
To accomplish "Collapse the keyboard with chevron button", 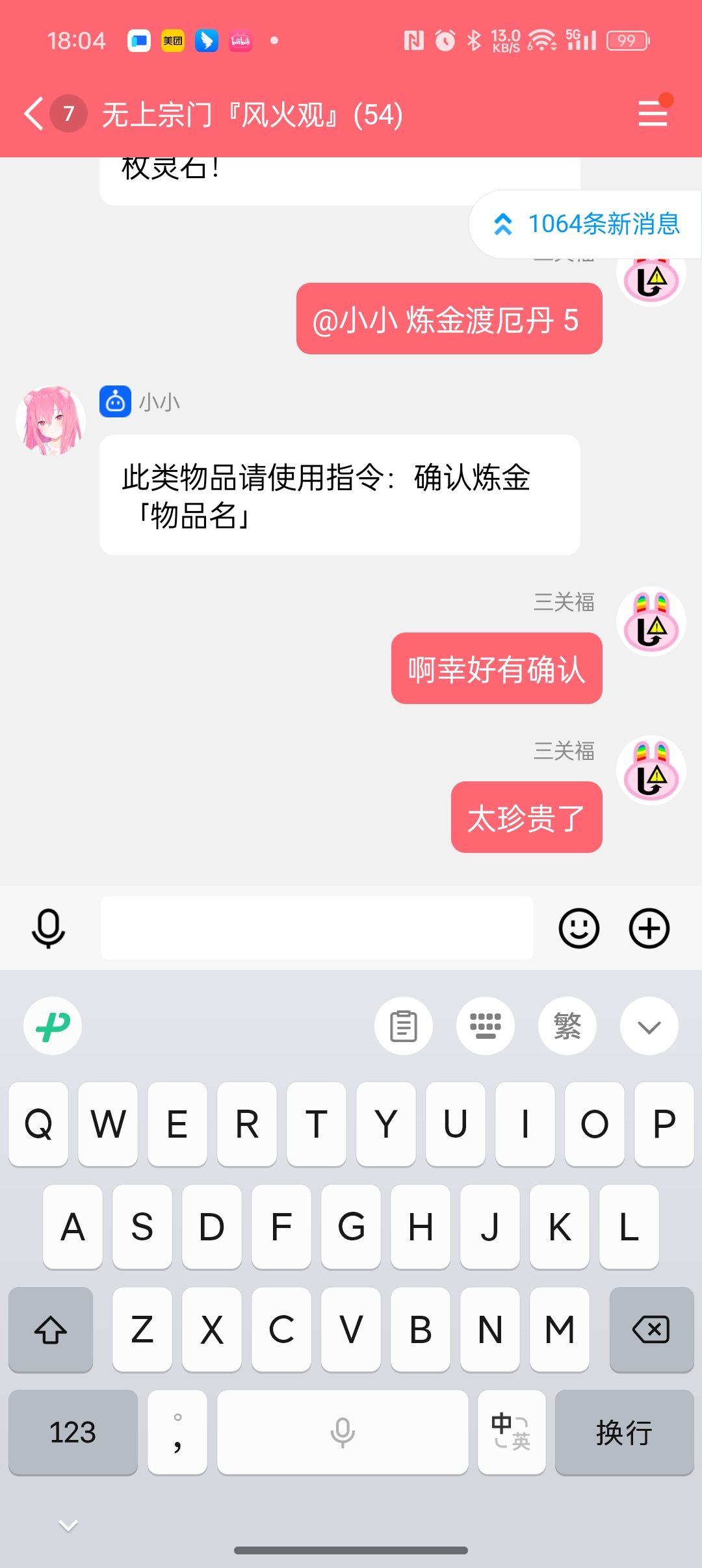I will point(649,1026).
